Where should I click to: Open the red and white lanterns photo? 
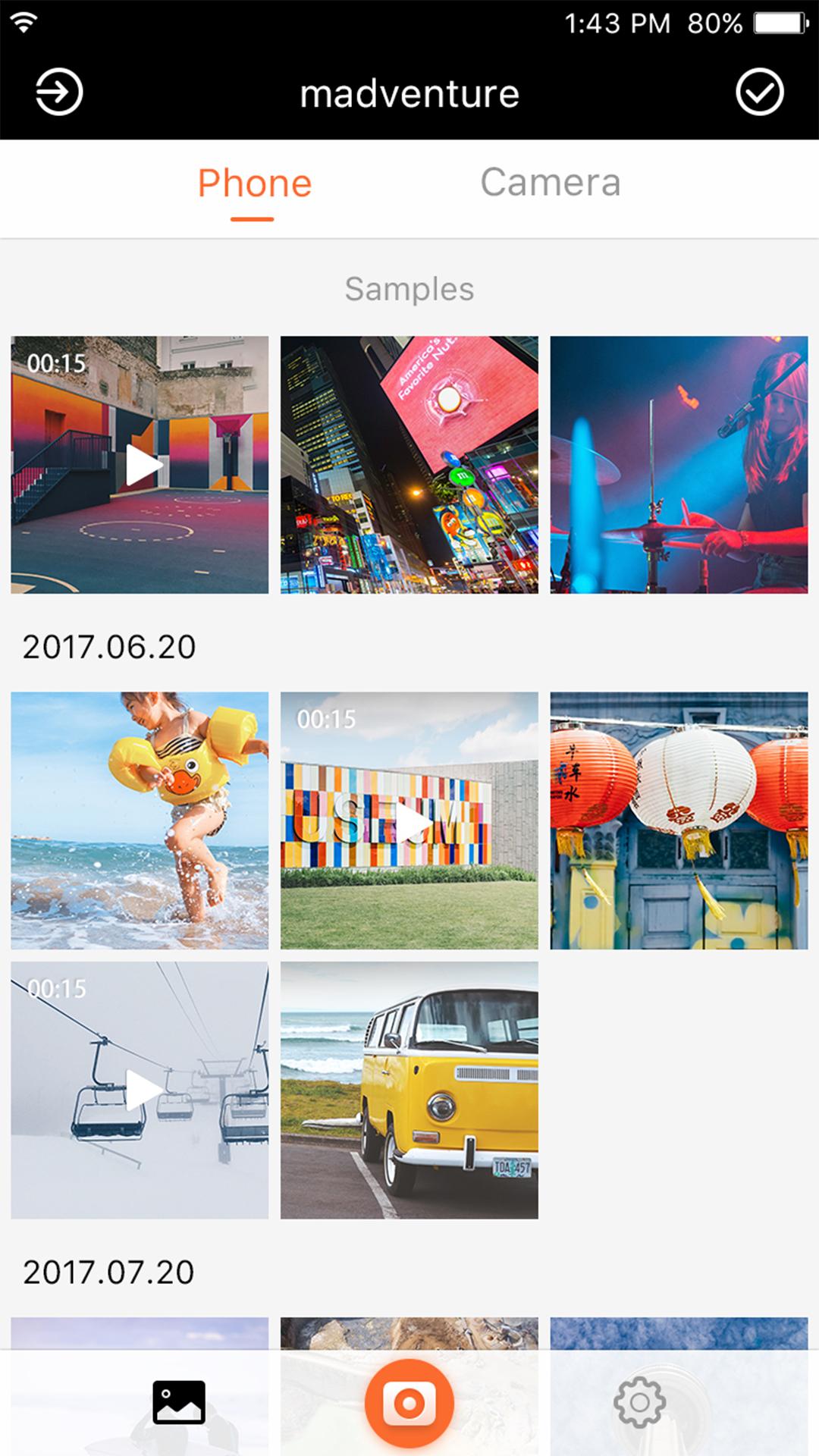click(679, 821)
